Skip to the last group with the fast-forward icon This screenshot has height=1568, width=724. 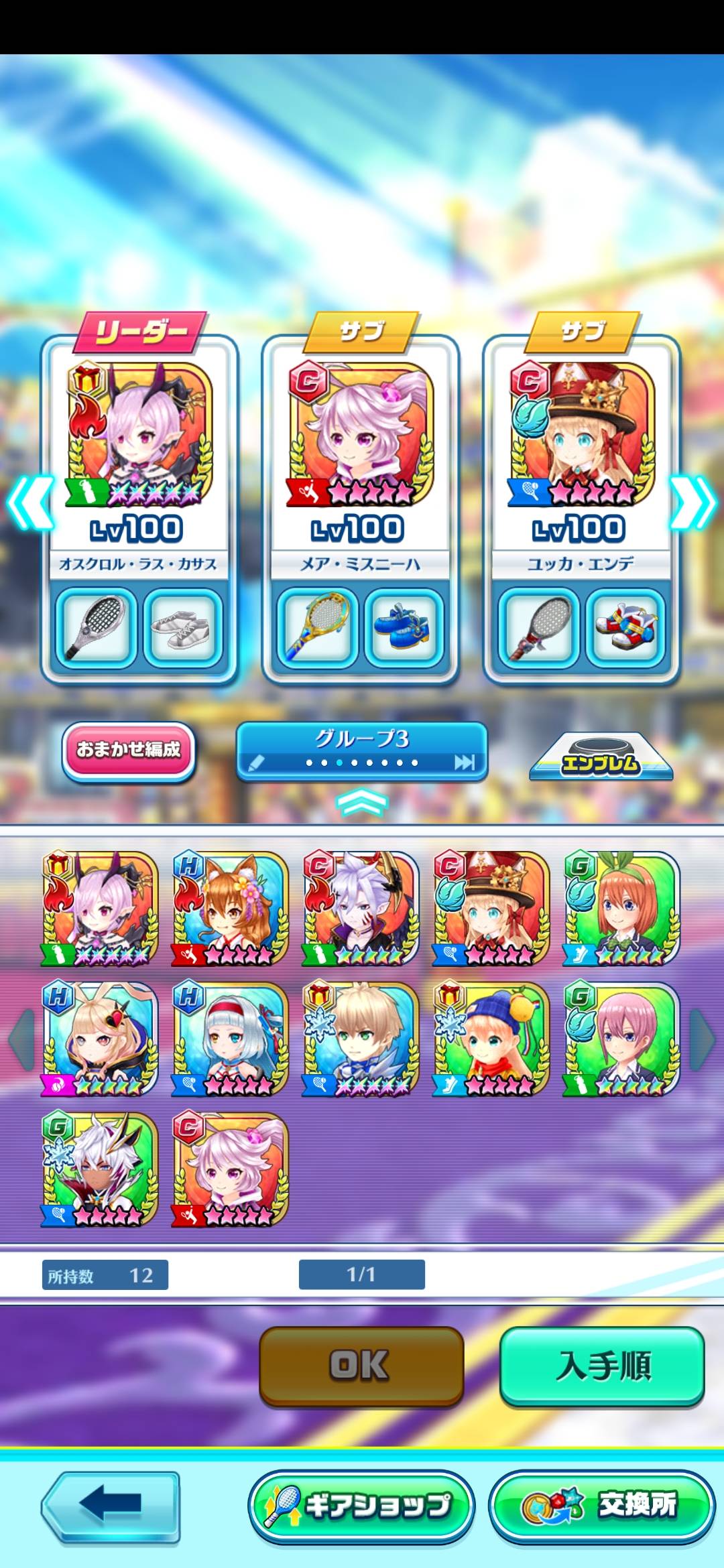[464, 763]
